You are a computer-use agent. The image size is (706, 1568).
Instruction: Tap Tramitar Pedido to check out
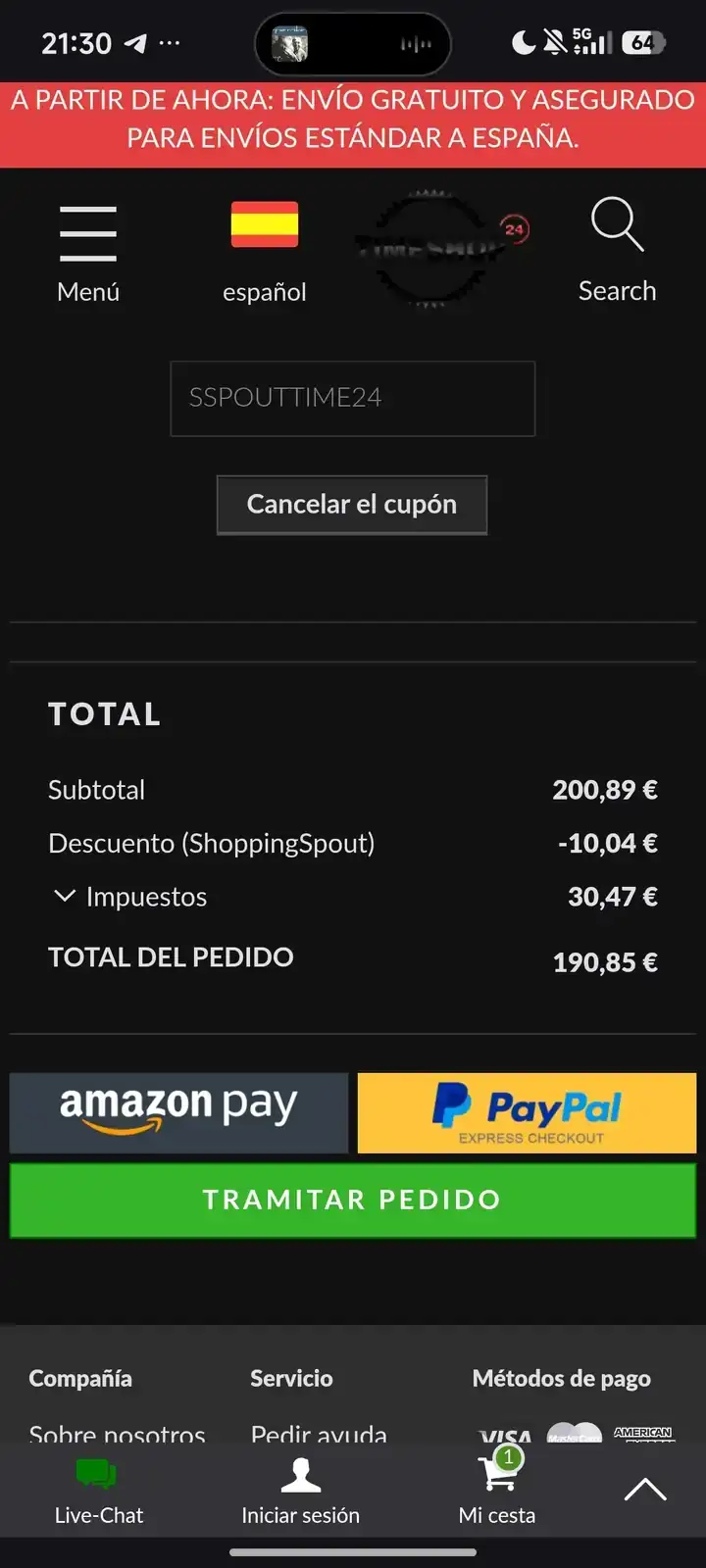(353, 1200)
